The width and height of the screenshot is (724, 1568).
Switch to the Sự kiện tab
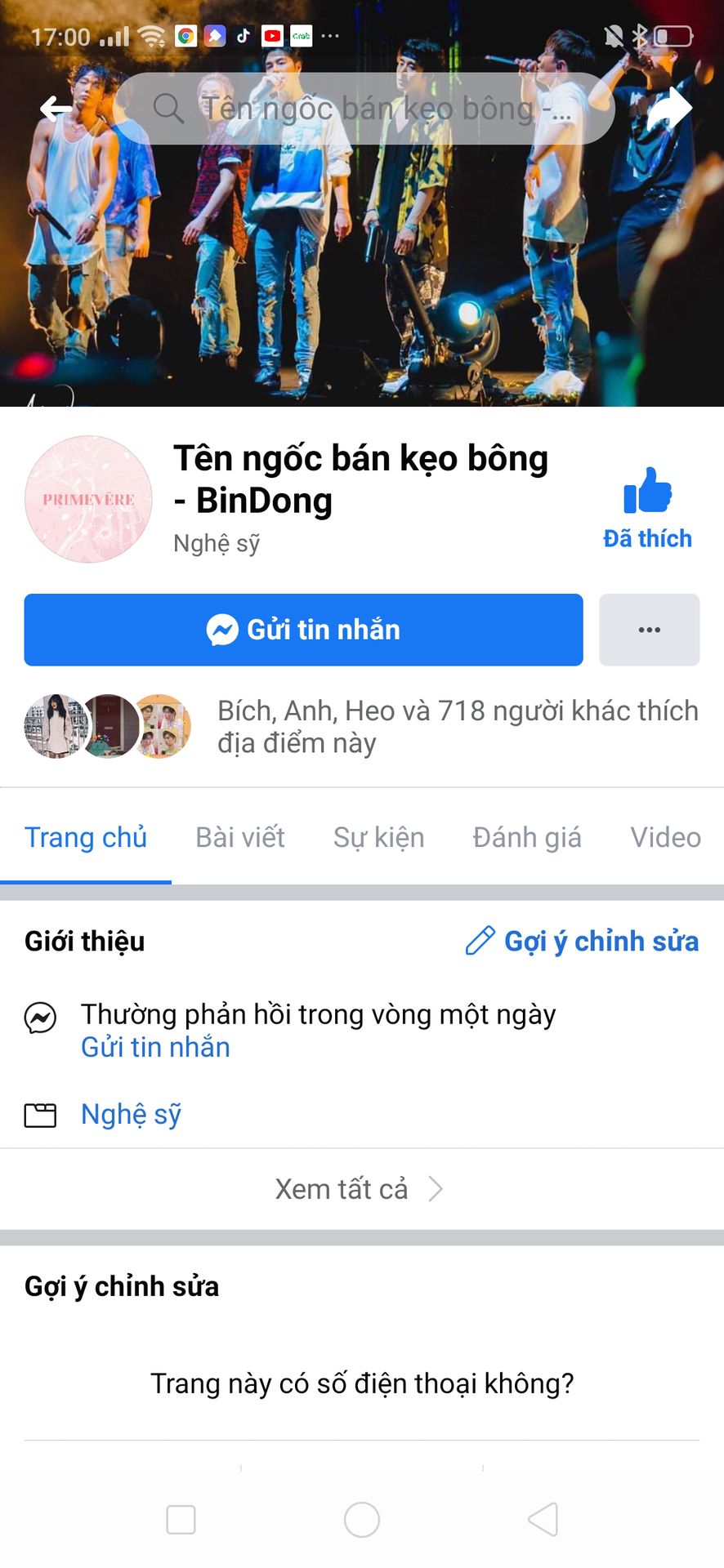tap(378, 837)
